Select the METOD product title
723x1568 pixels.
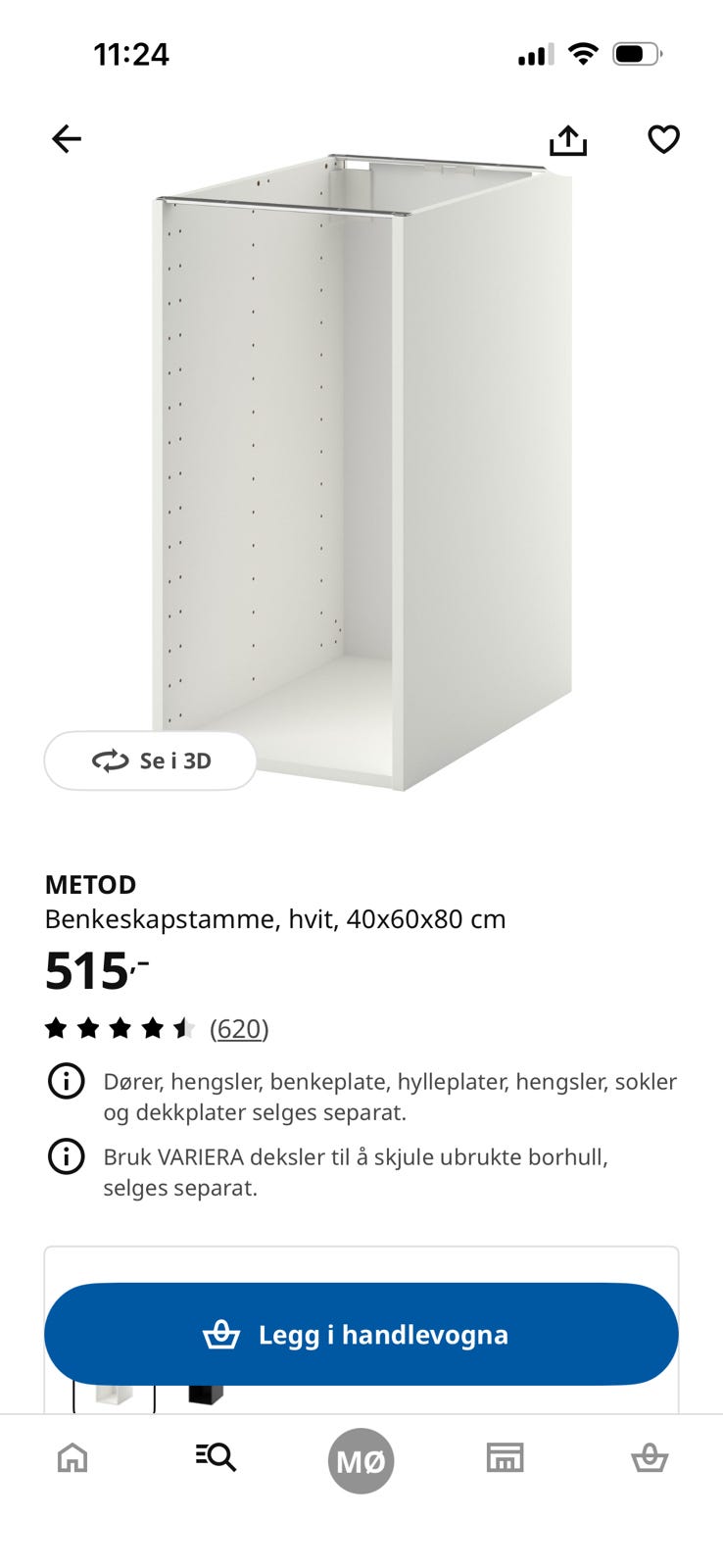tap(91, 884)
